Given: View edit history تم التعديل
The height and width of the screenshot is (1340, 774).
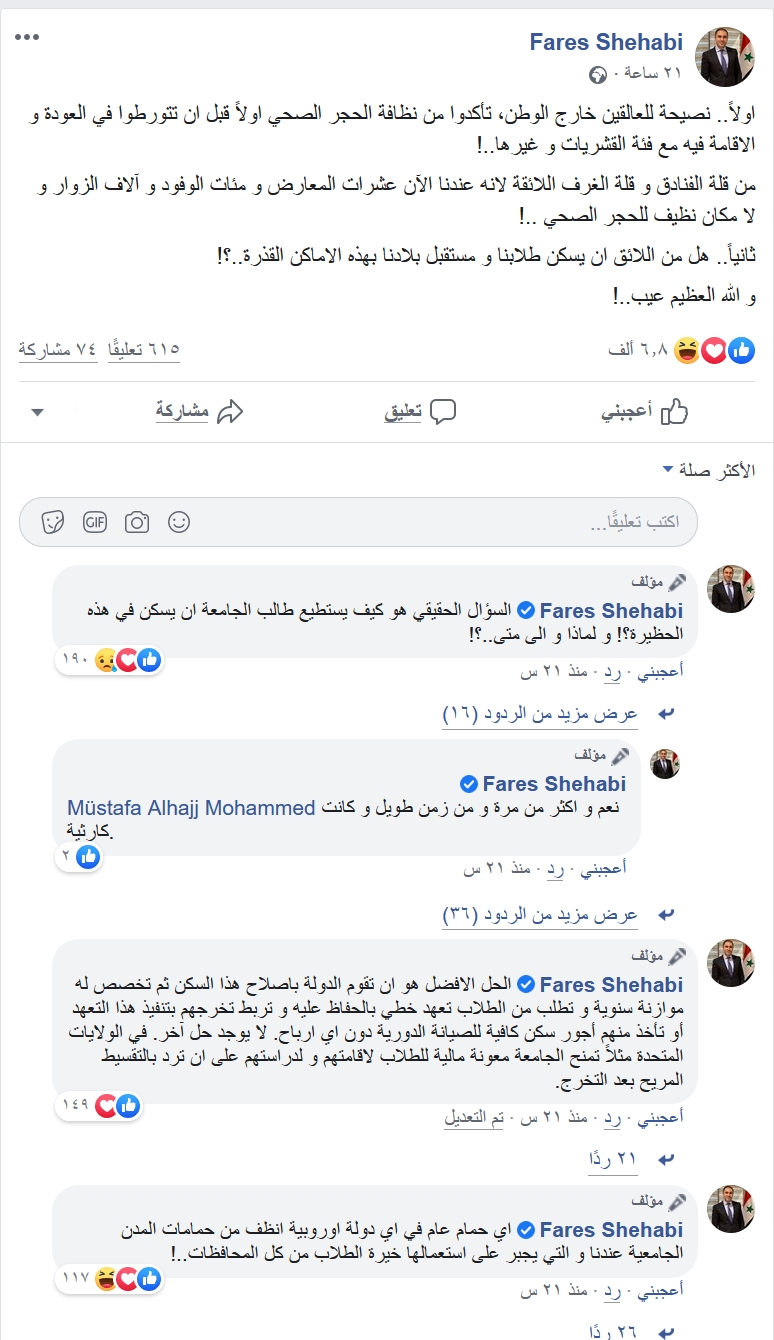Looking at the screenshot, I should (474, 1118).
